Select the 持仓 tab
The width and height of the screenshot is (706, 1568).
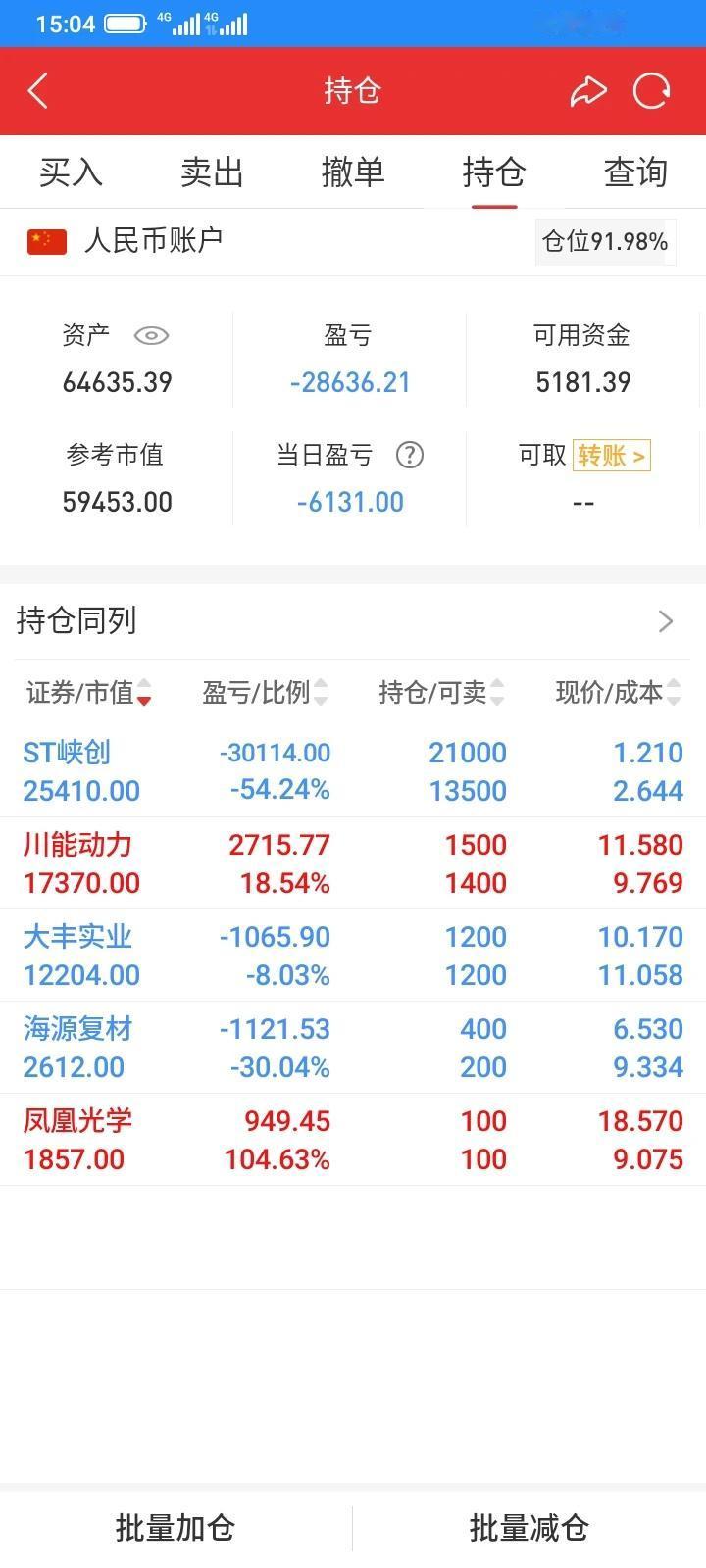[x=494, y=172]
